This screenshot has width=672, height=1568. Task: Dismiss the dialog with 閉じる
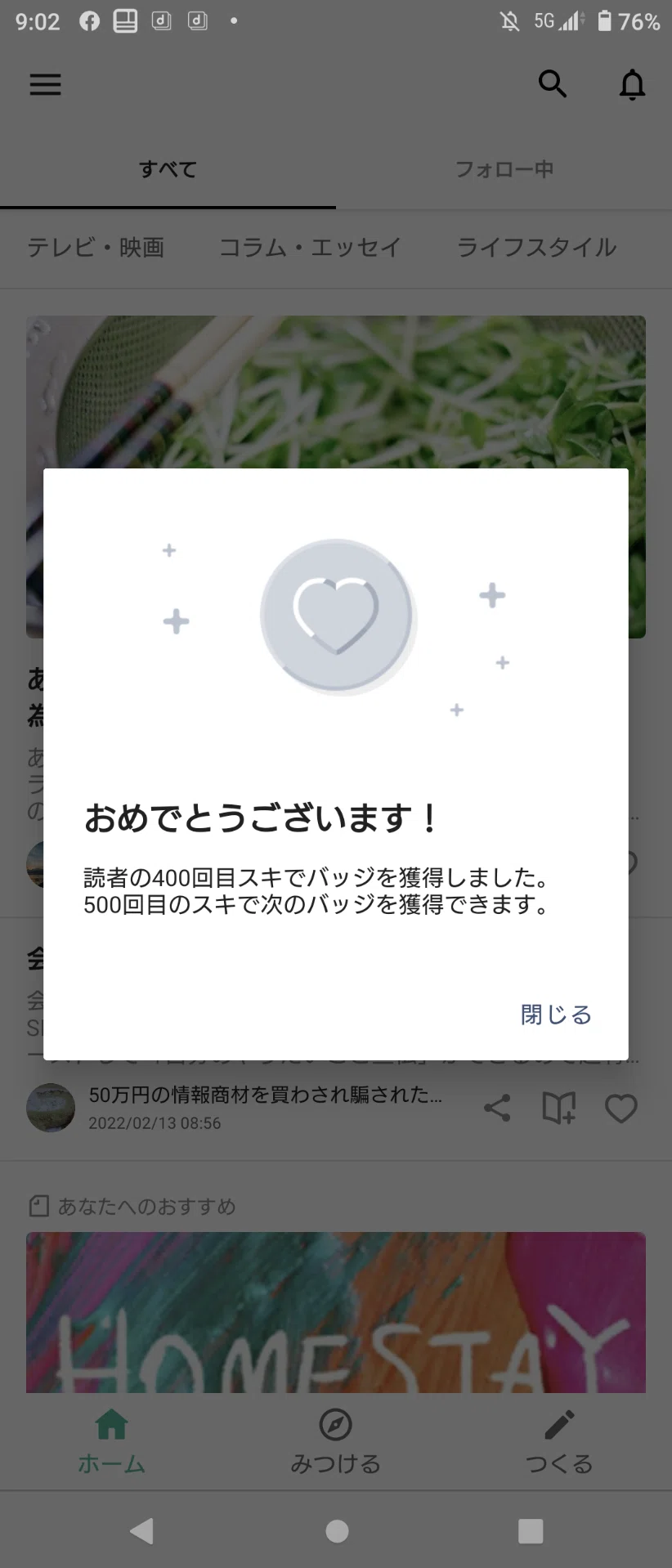556,1015
